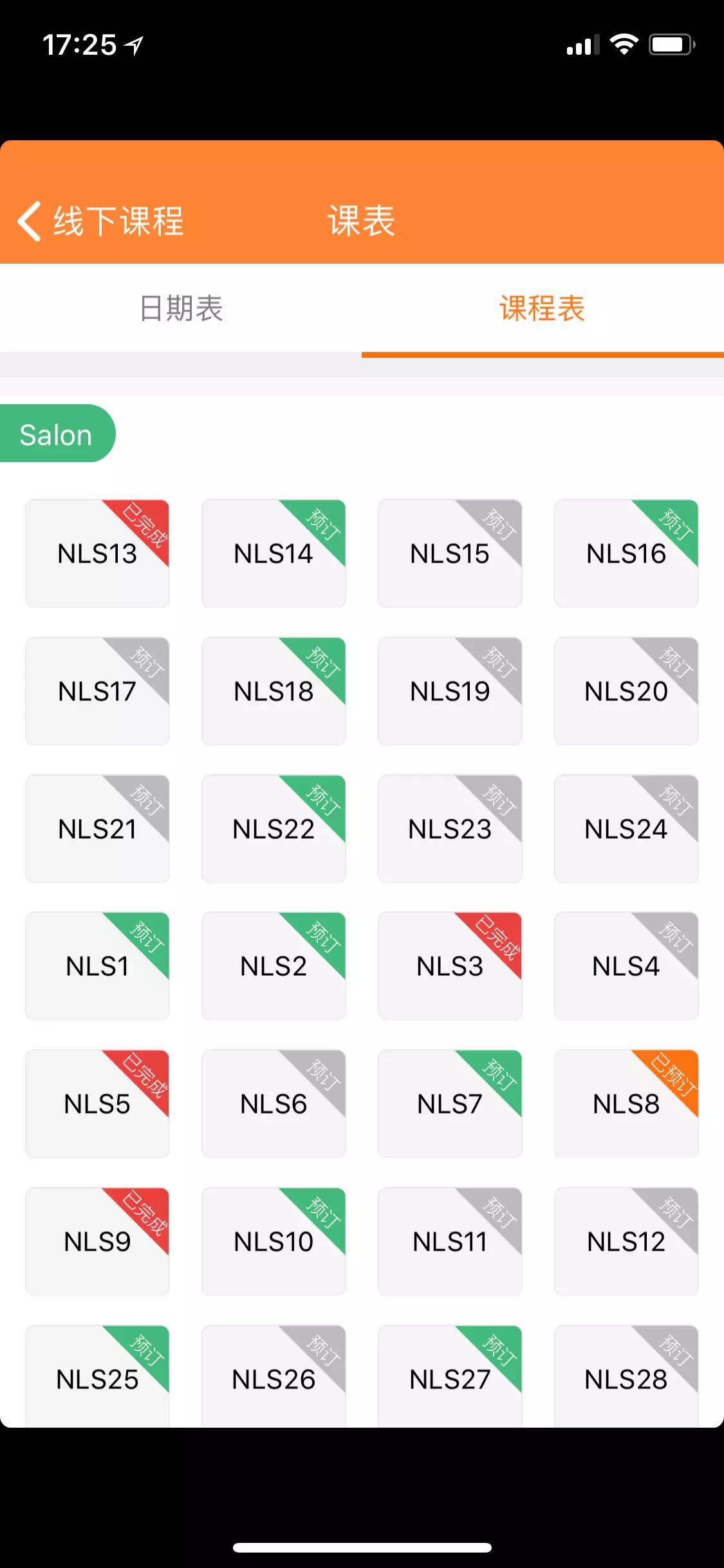This screenshot has height=1568, width=724.
Task: Reserve the NLS10 course
Action: [274, 1241]
